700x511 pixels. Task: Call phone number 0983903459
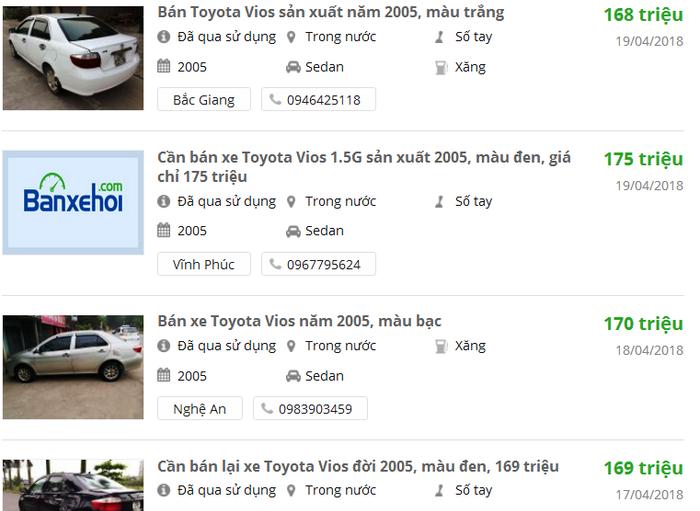point(310,409)
